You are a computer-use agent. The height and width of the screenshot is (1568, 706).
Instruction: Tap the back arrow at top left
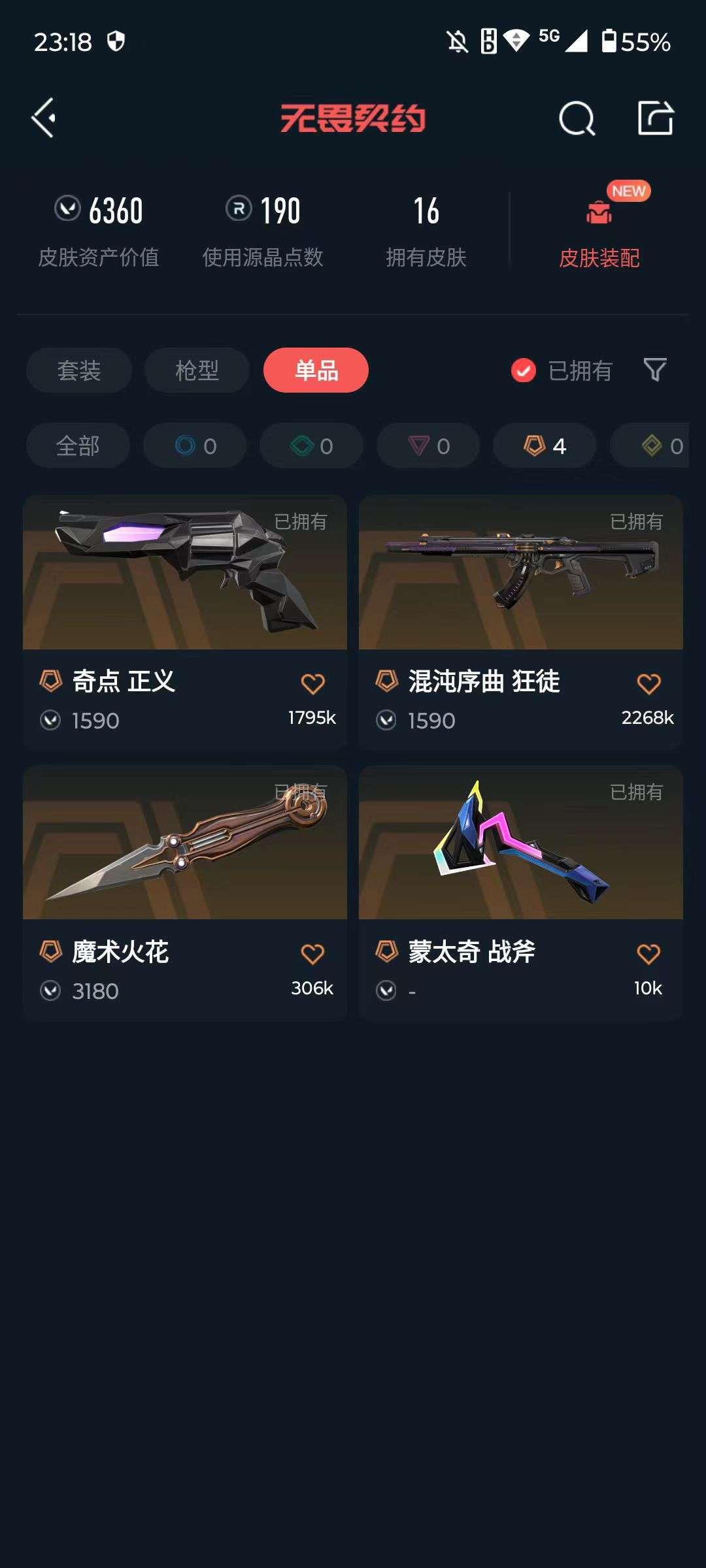pyautogui.click(x=43, y=119)
